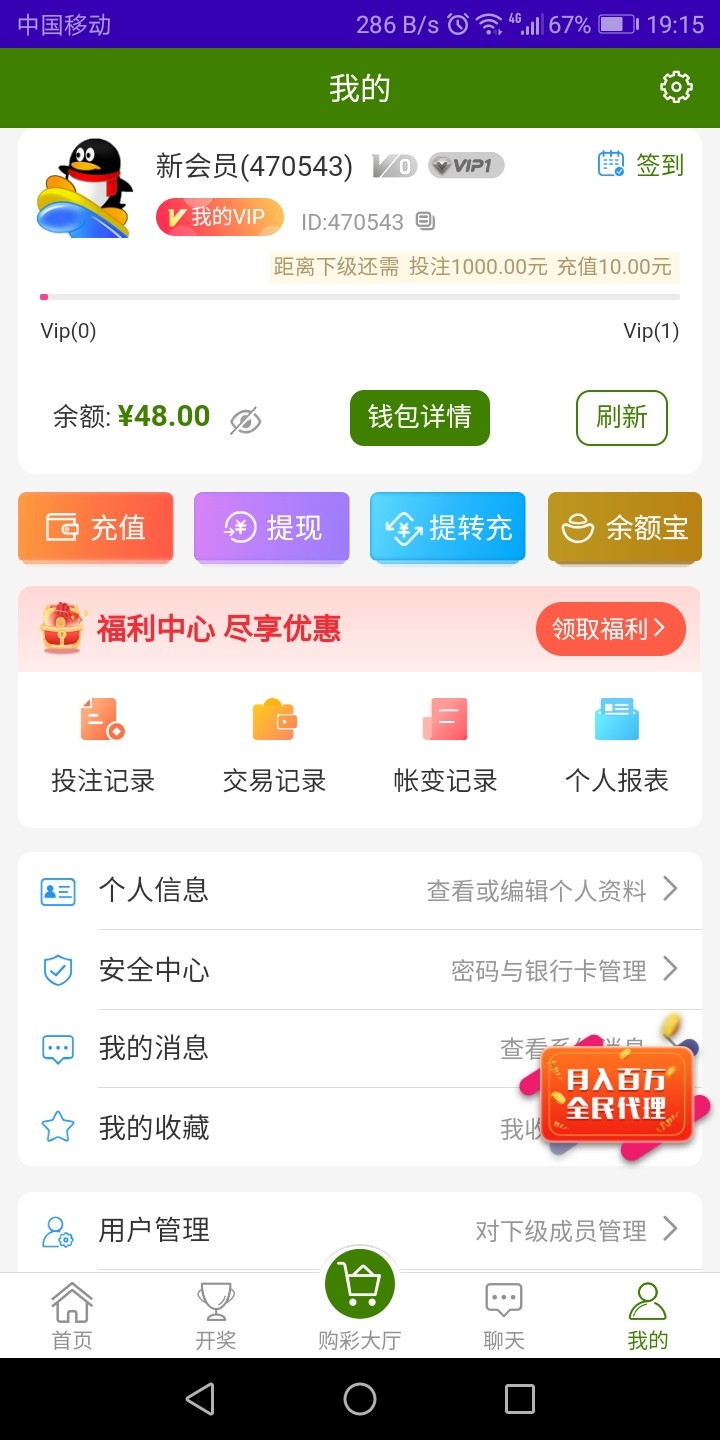Open 钱包详情 wallet details
The width and height of the screenshot is (720, 1440).
pyautogui.click(x=419, y=417)
